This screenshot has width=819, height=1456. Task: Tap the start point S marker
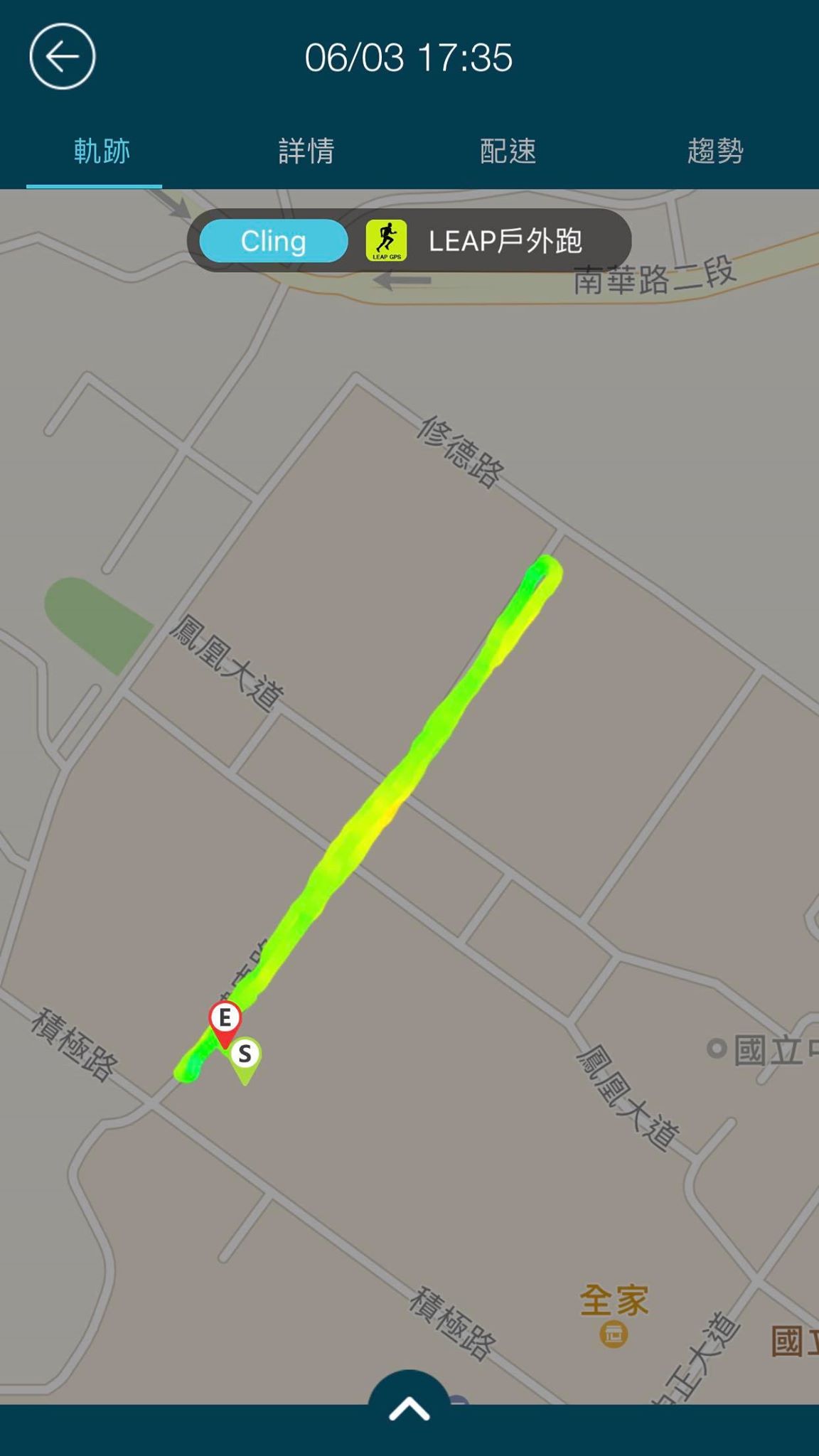[245, 1054]
